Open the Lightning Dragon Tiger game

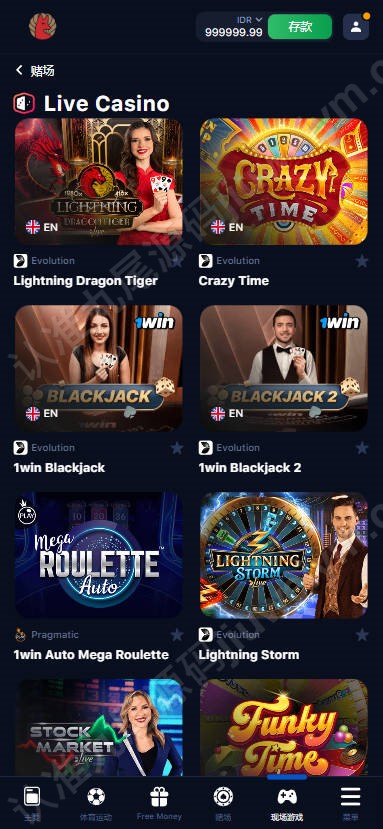[98, 181]
